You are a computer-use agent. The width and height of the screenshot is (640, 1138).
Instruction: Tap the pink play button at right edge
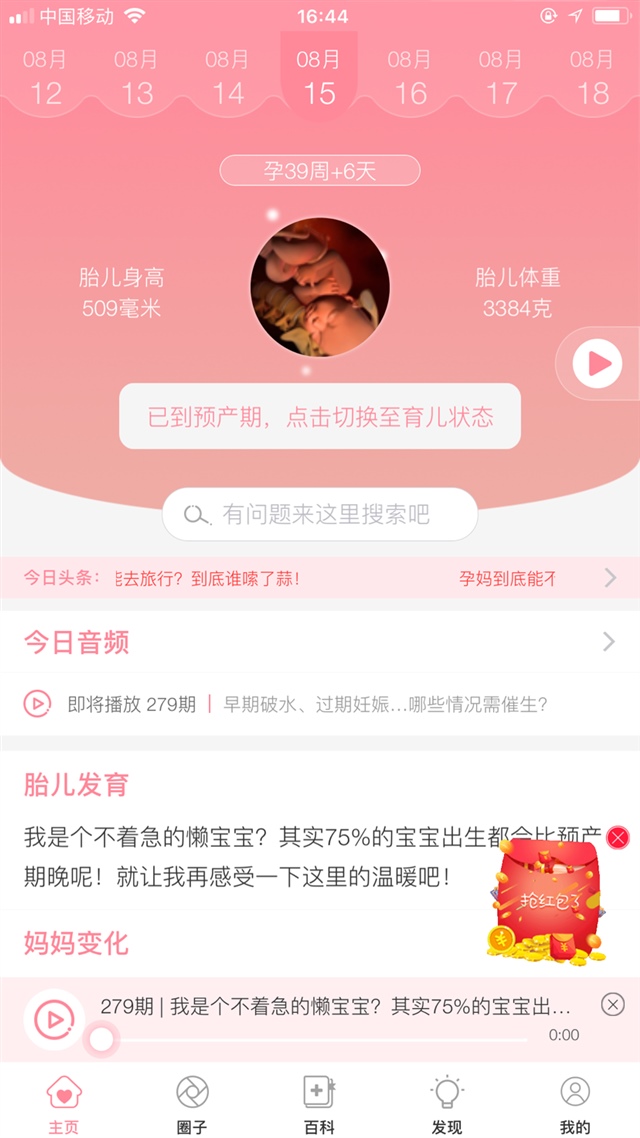click(x=598, y=364)
